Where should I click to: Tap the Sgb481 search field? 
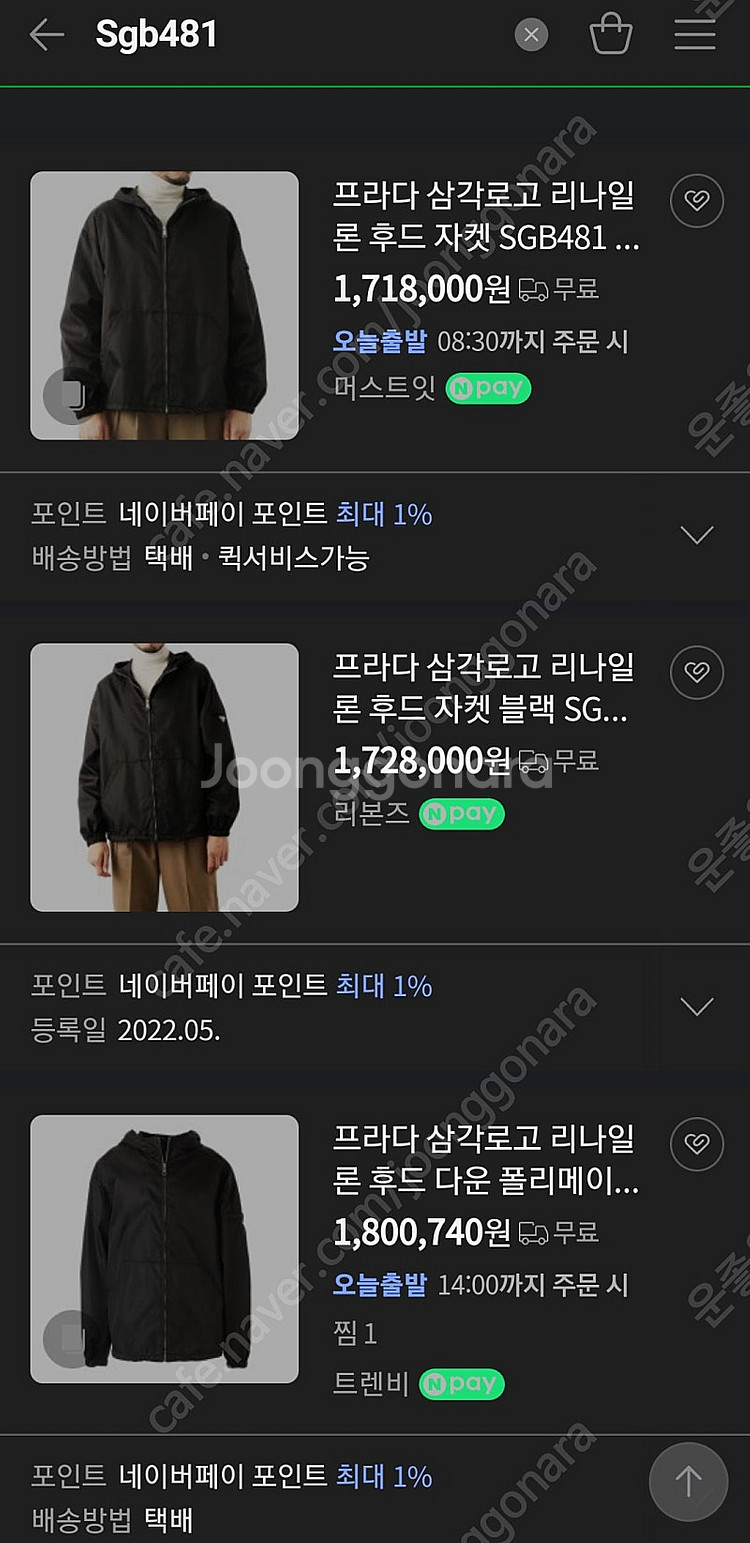[300, 35]
